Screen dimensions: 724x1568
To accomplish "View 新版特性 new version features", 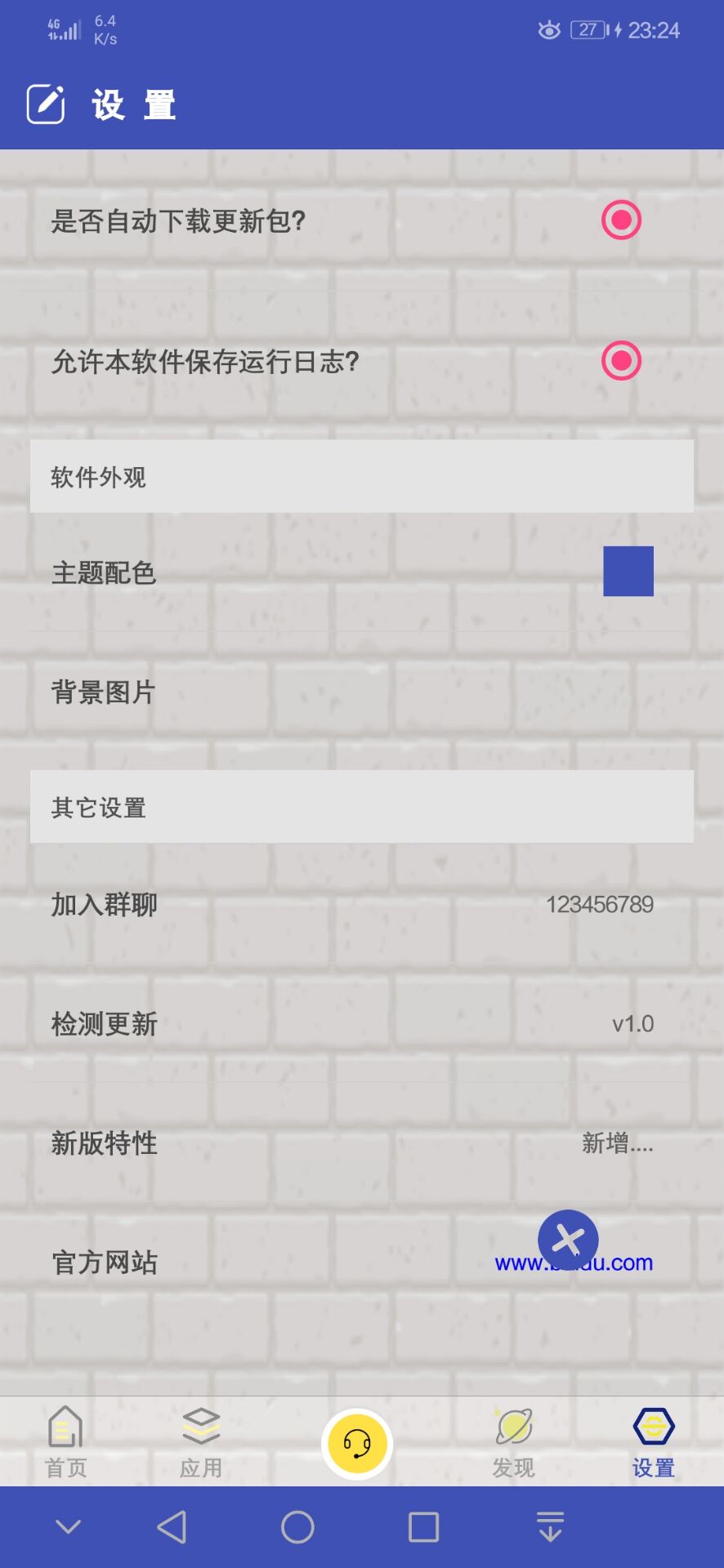I will click(x=105, y=1143).
